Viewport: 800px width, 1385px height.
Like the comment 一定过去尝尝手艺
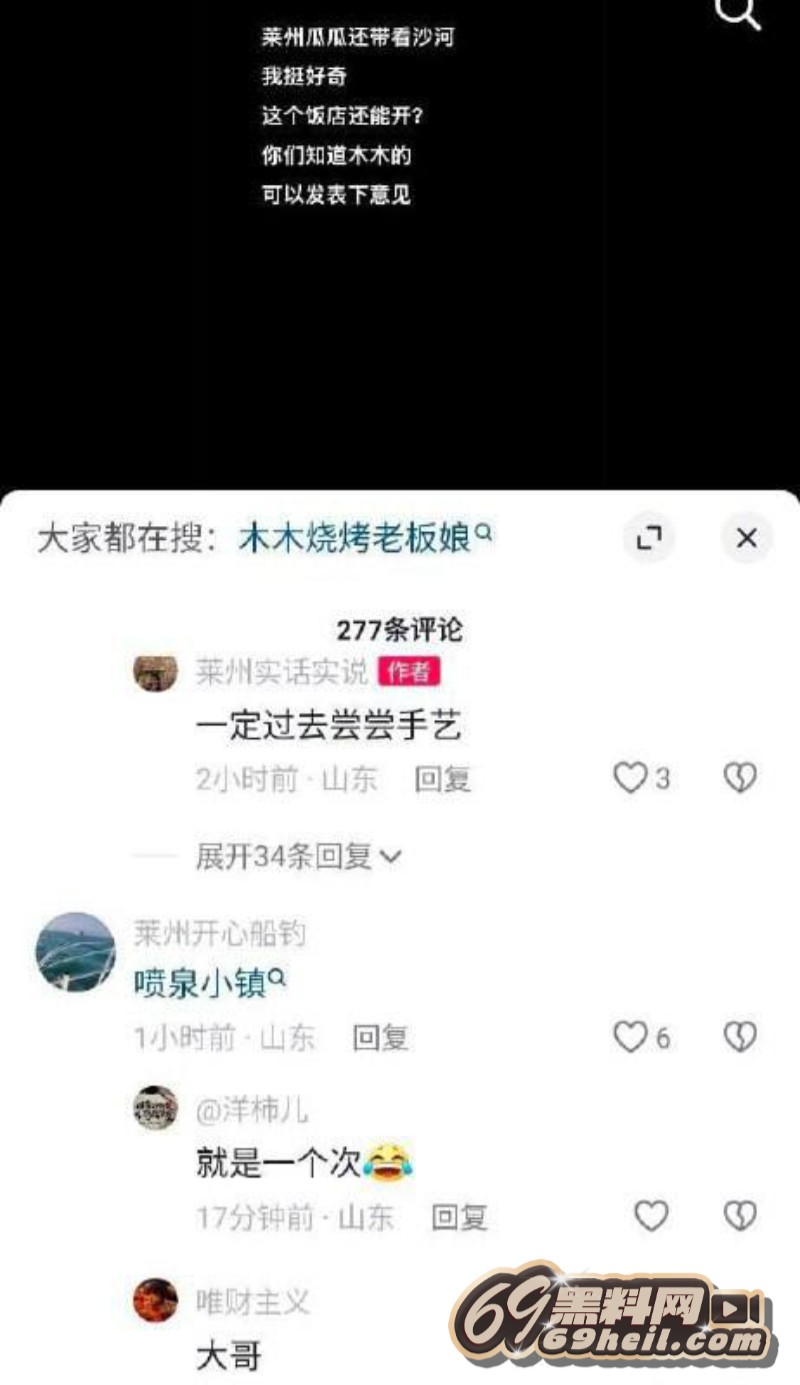pyautogui.click(x=631, y=778)
